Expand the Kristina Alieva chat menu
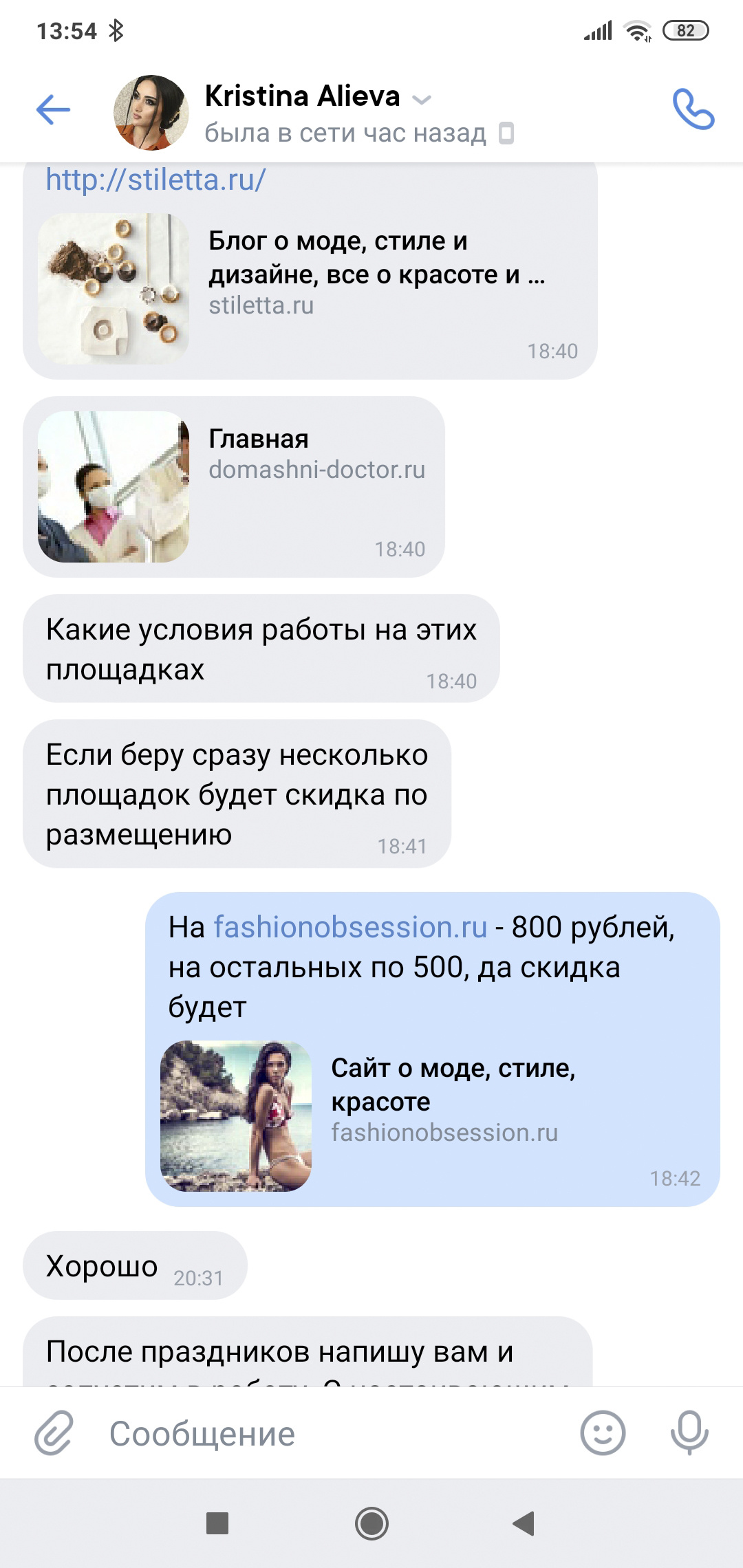The width and height of the screenshot is (743, 1568). point(421,100)
